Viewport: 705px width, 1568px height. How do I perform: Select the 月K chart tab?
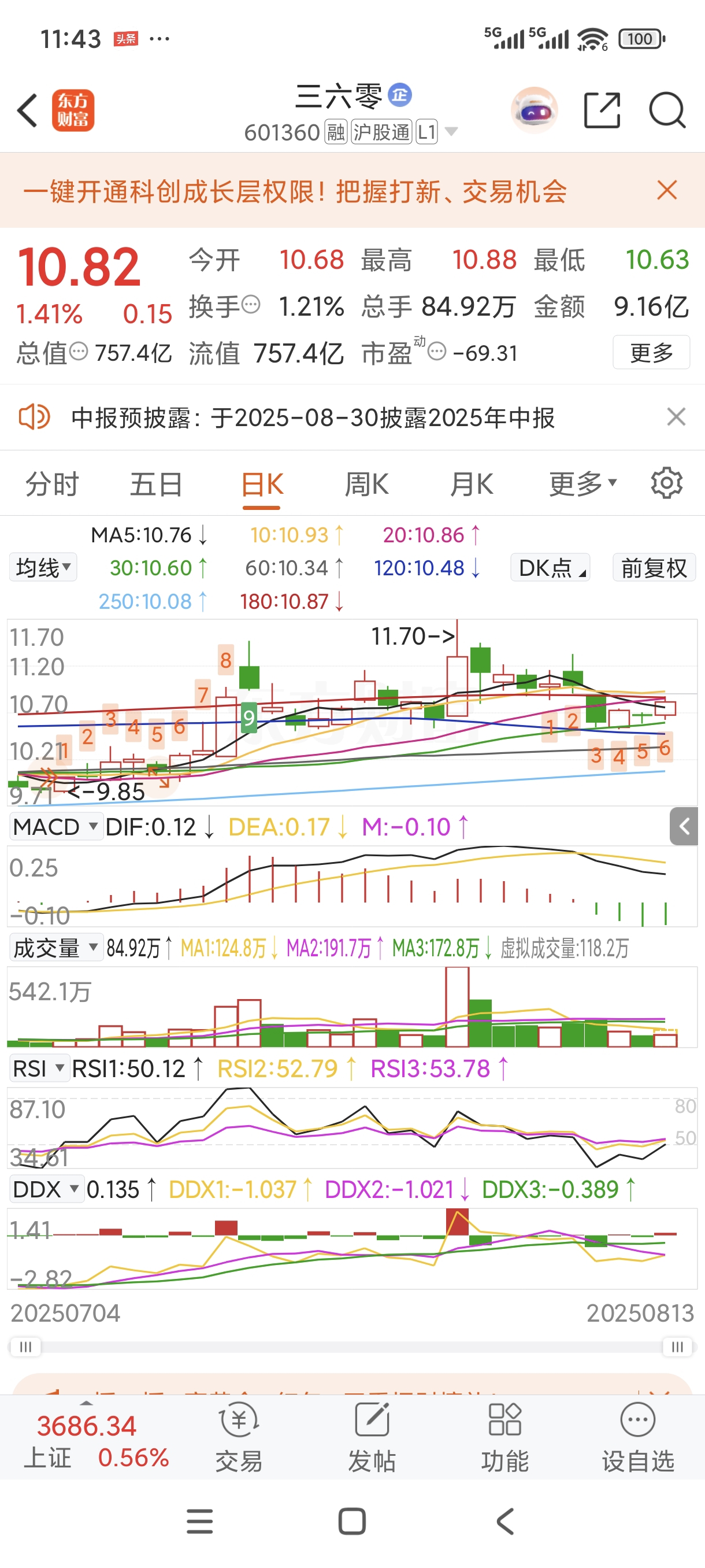(x=472, y=485)
